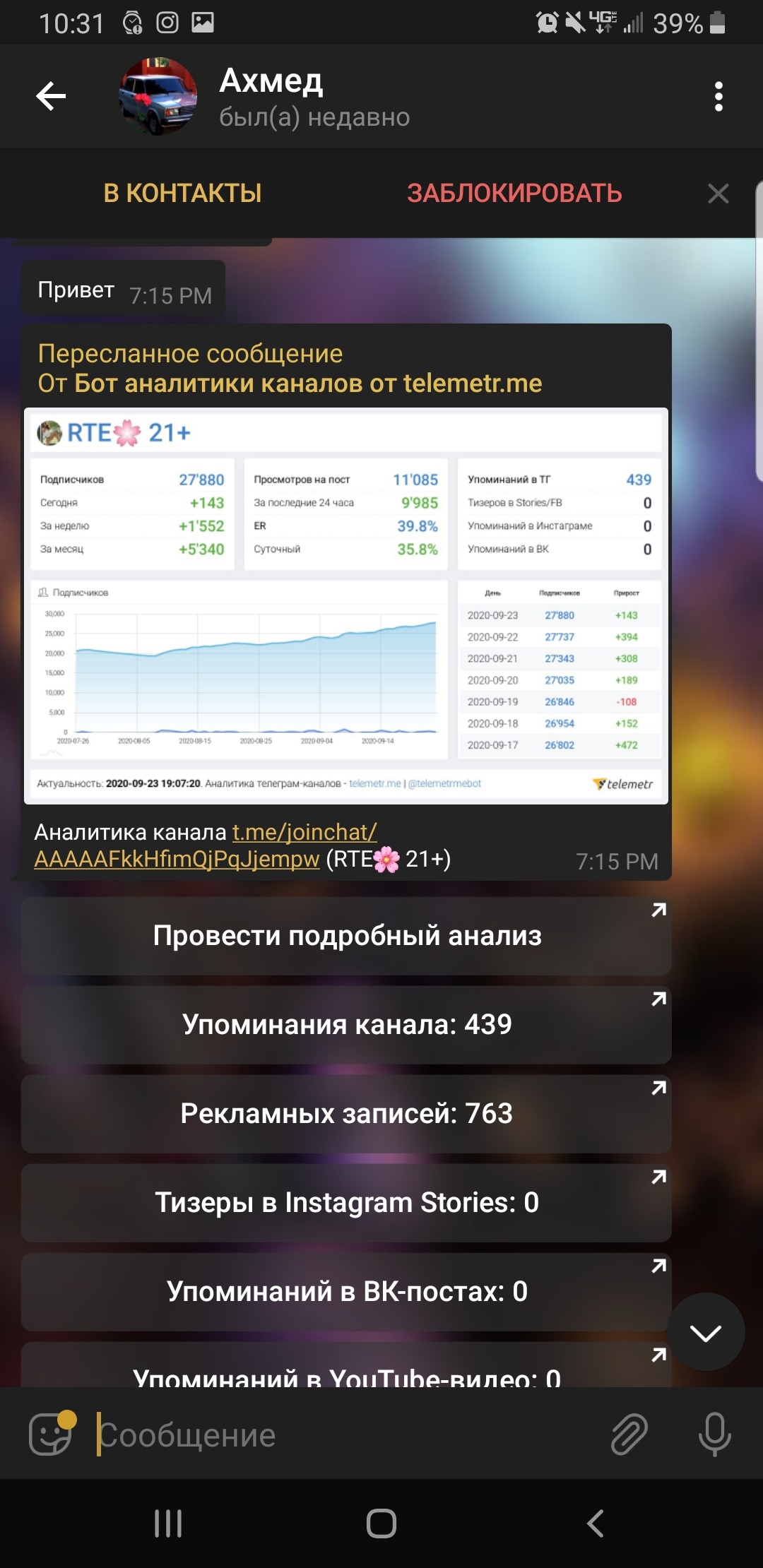Select Упоминаний в ВК-постах: 0
Viewport: 763px width, 1568px height.
[346, 1292]
